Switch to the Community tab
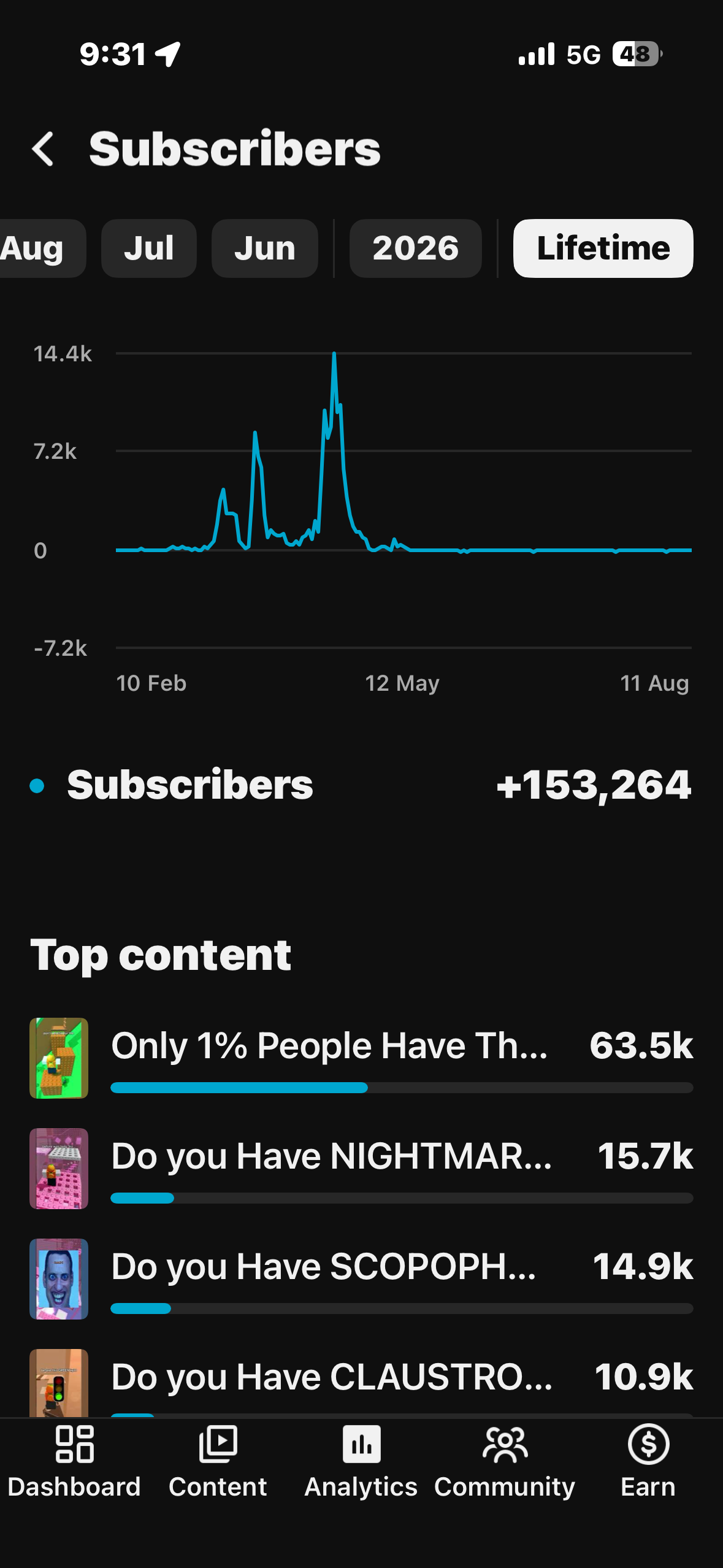This screenshot has height=1568, width=723. click(505, 1462)
